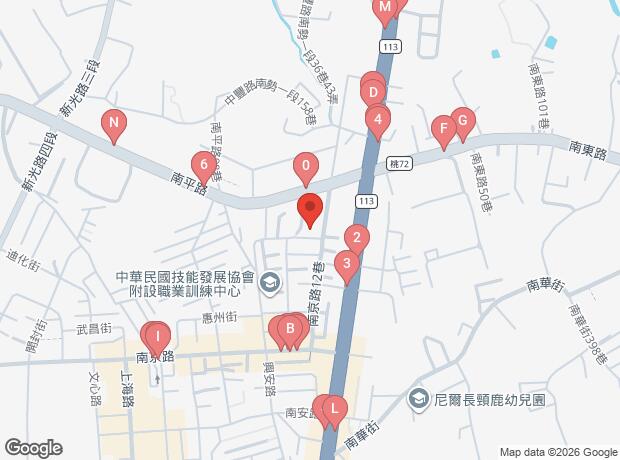620x460 pixels.
Task: Select the marker labeled B
Action: (x=290, y=329)
